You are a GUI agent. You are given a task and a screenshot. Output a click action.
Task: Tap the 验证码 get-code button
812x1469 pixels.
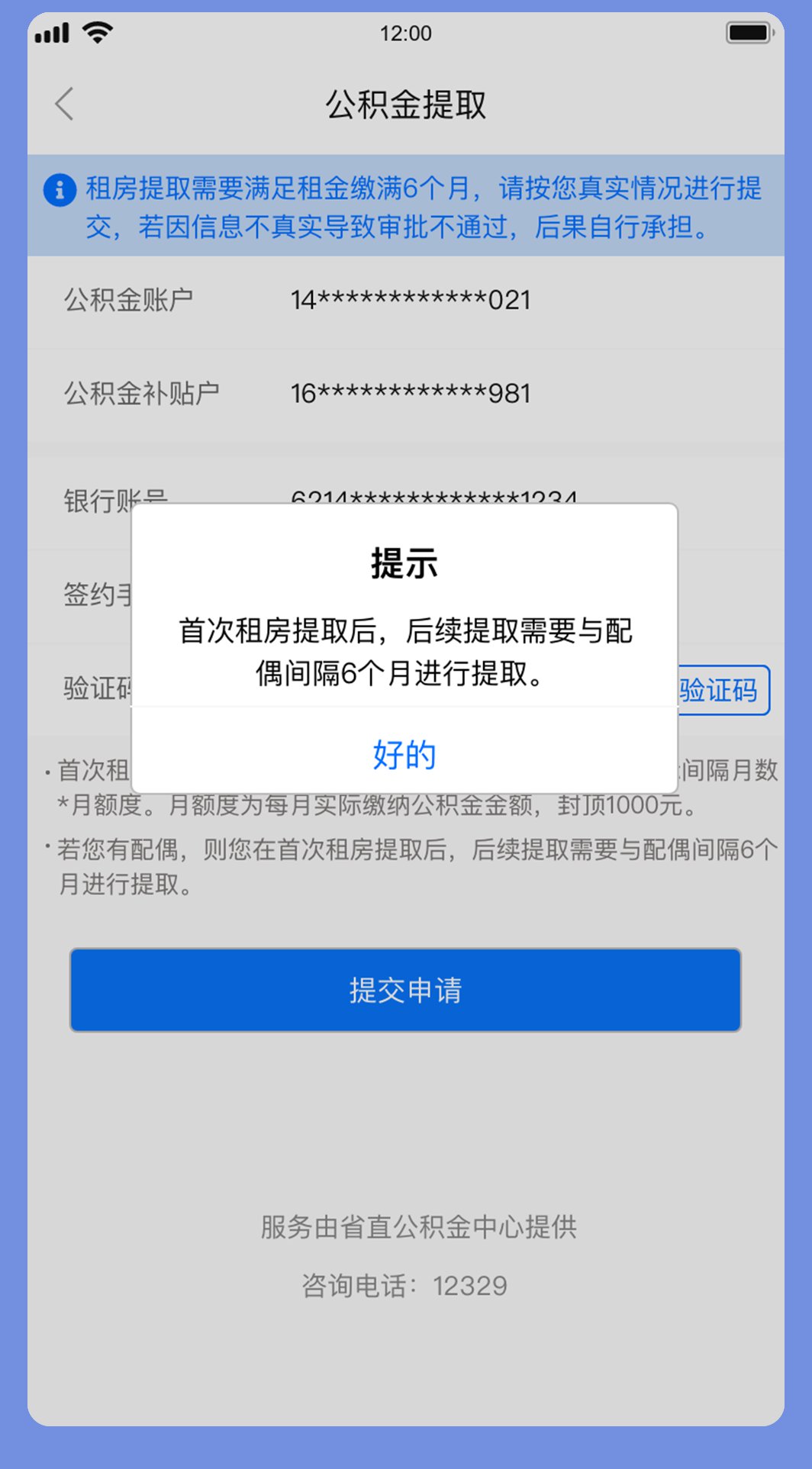(x=722, y=690)
